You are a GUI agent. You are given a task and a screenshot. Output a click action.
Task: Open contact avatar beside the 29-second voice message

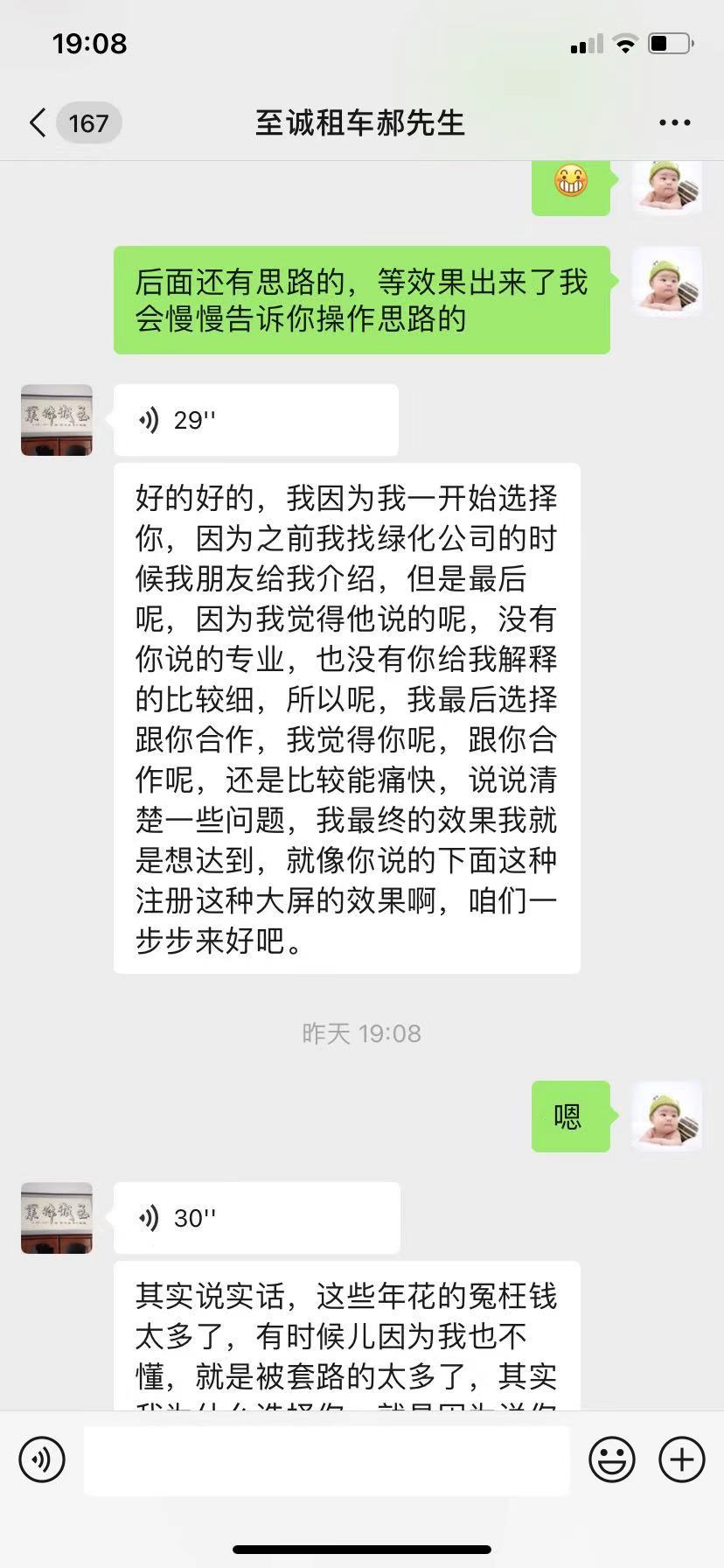[x=57, y=420]
